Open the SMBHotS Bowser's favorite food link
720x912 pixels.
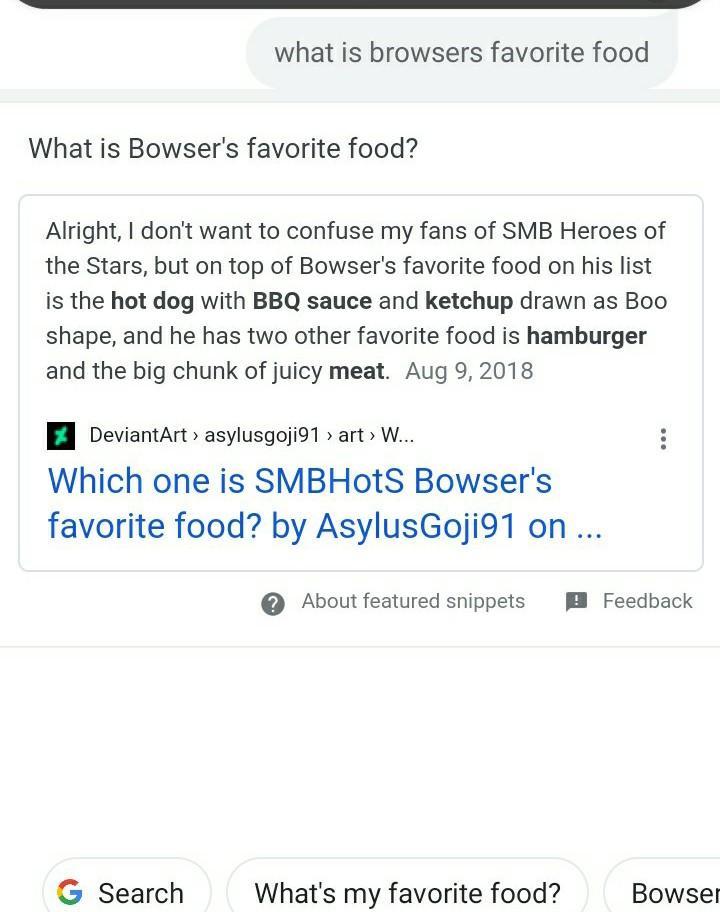325,503
